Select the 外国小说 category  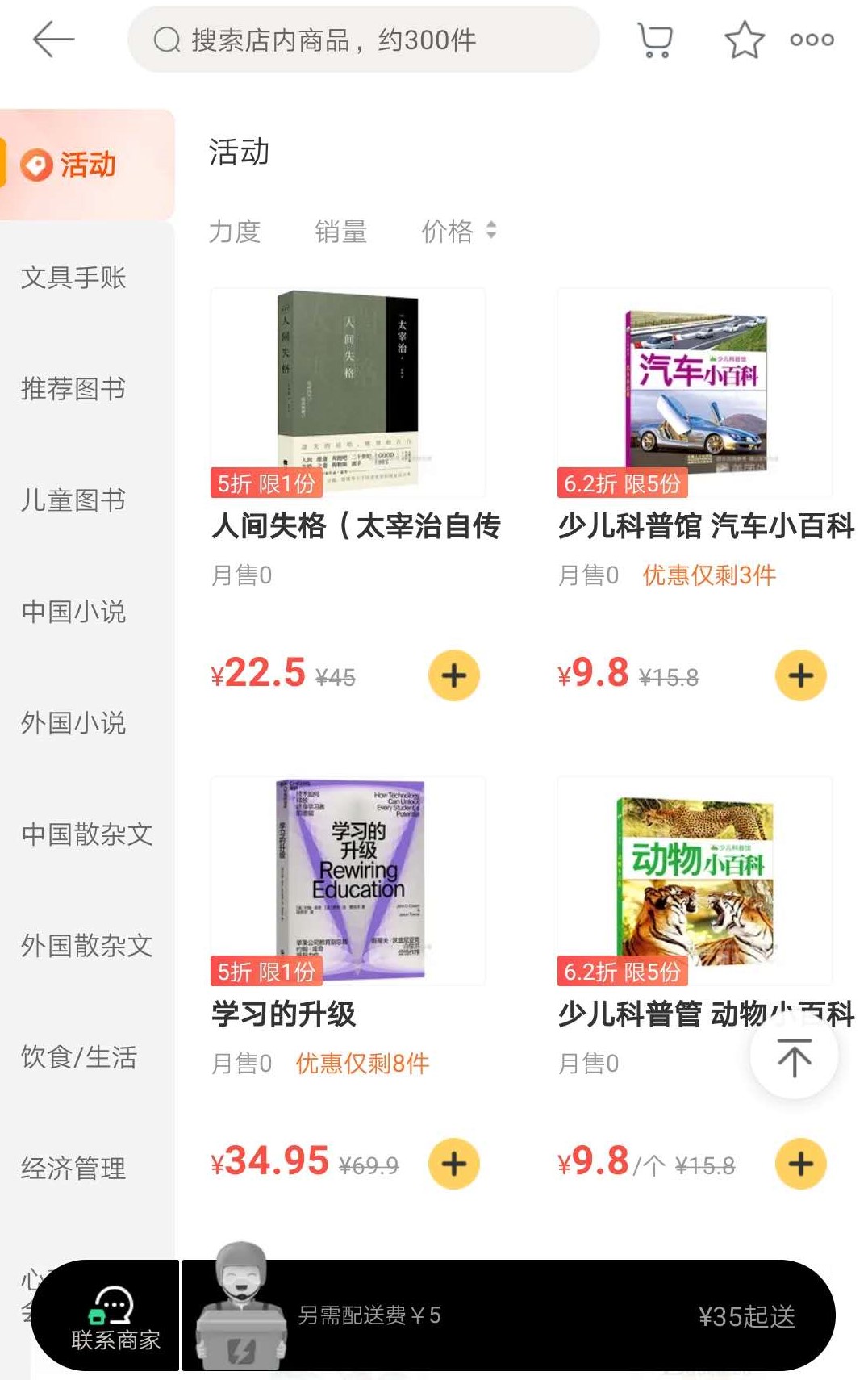(73, 723)
